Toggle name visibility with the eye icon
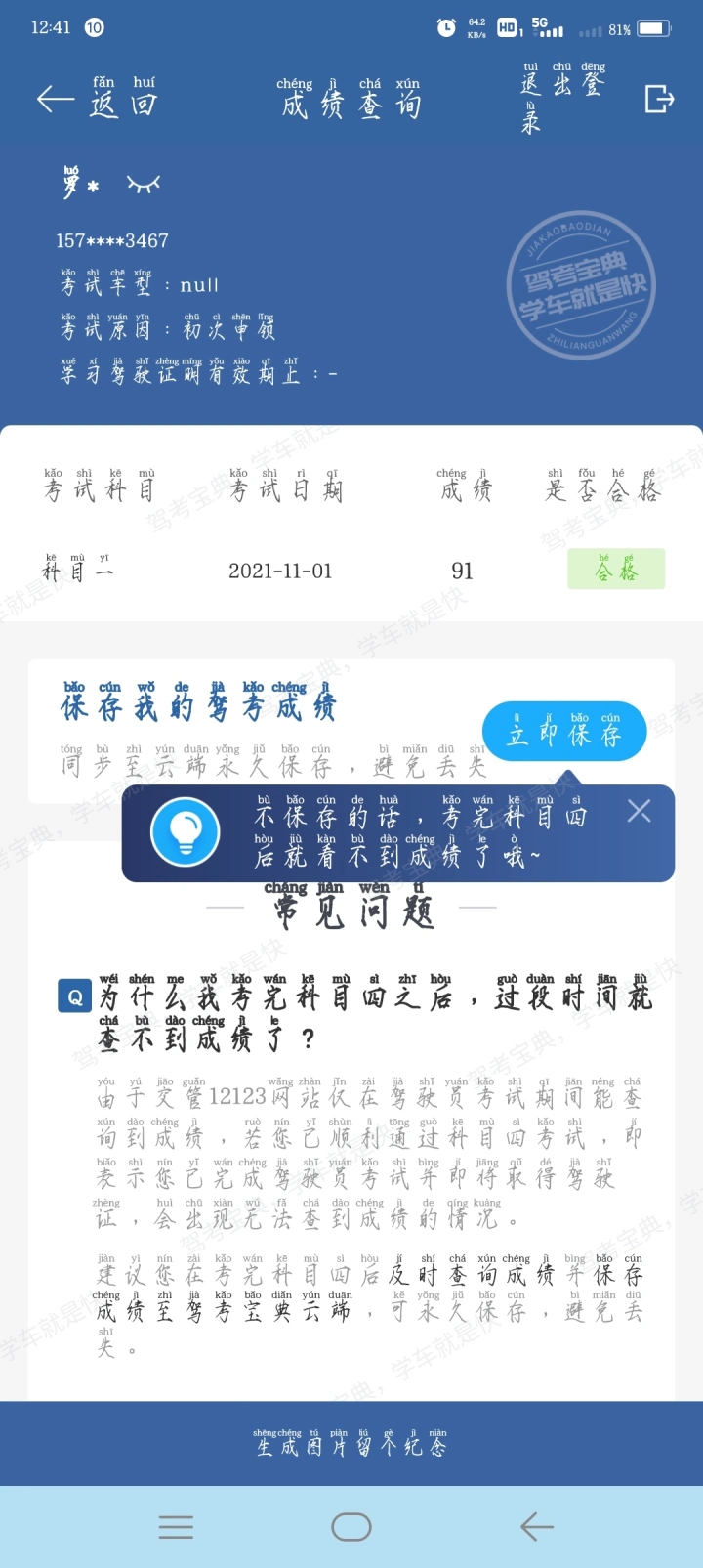This screenshot has width=703, height=1568. (x=143, y=184)
